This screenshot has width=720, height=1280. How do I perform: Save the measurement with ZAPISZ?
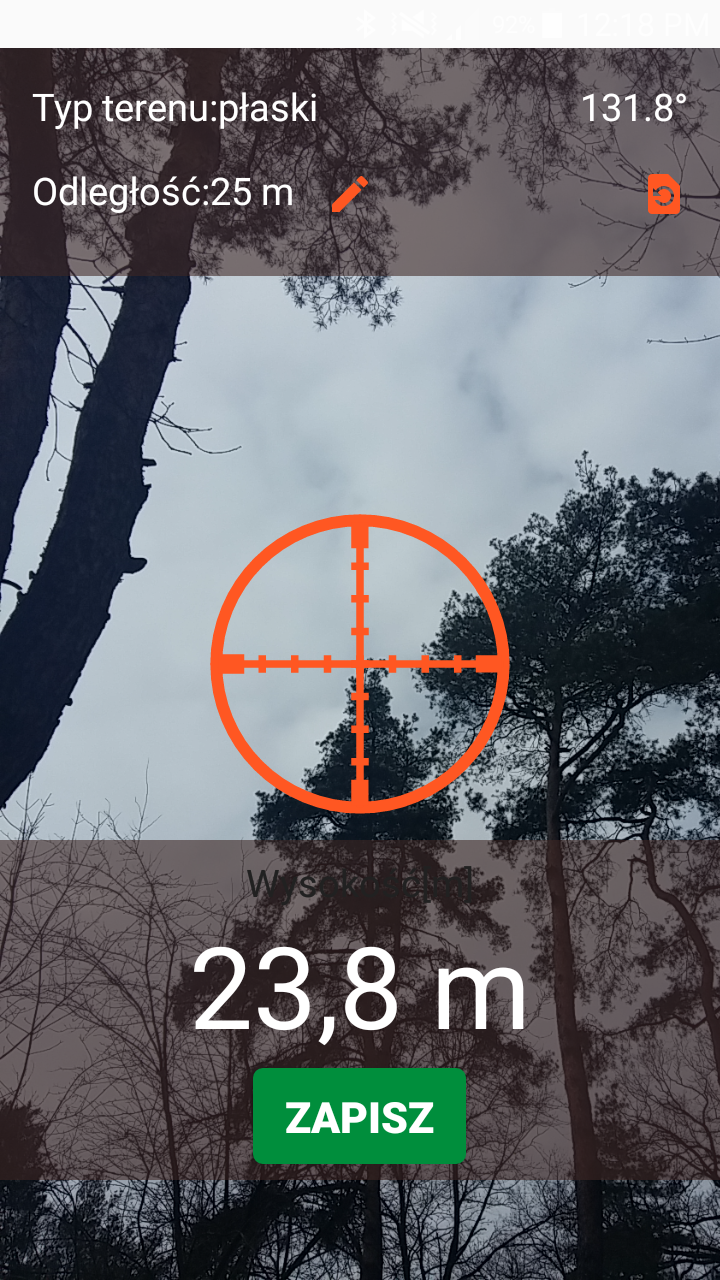click(359, 1116)
